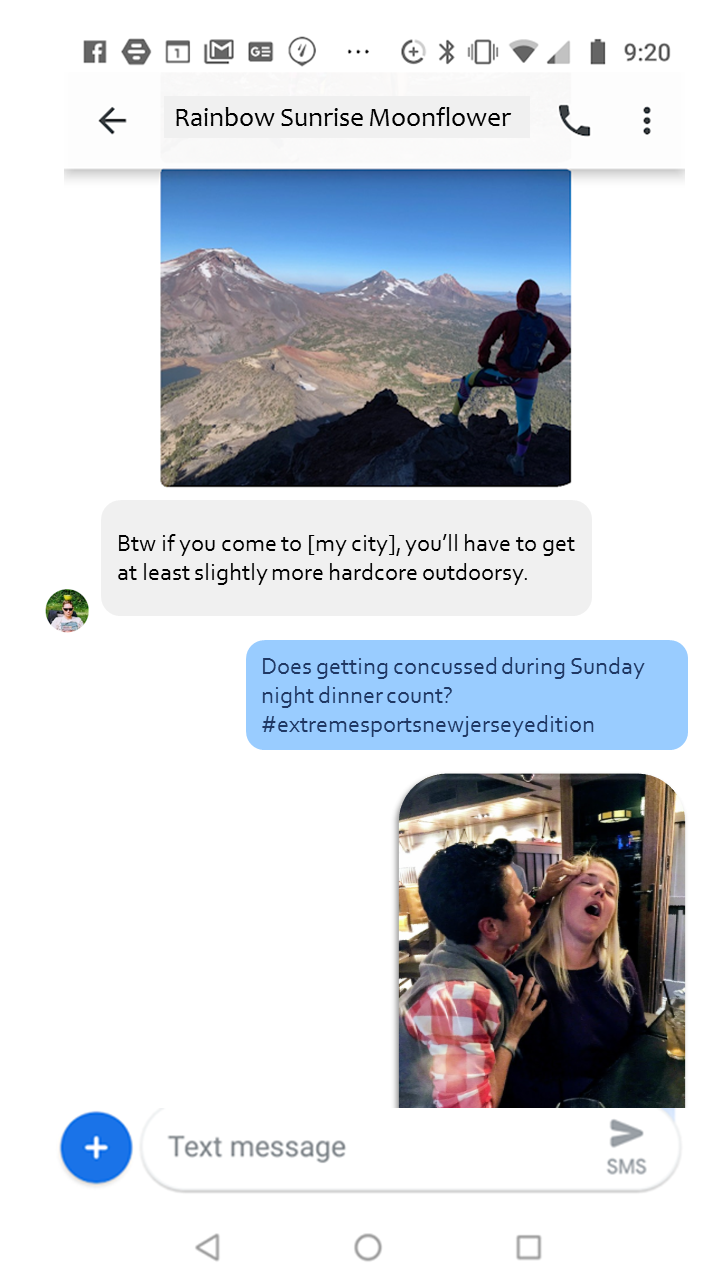Open recent apps overview
This screenshot has height=1280, width=720.
point(528,1247)
